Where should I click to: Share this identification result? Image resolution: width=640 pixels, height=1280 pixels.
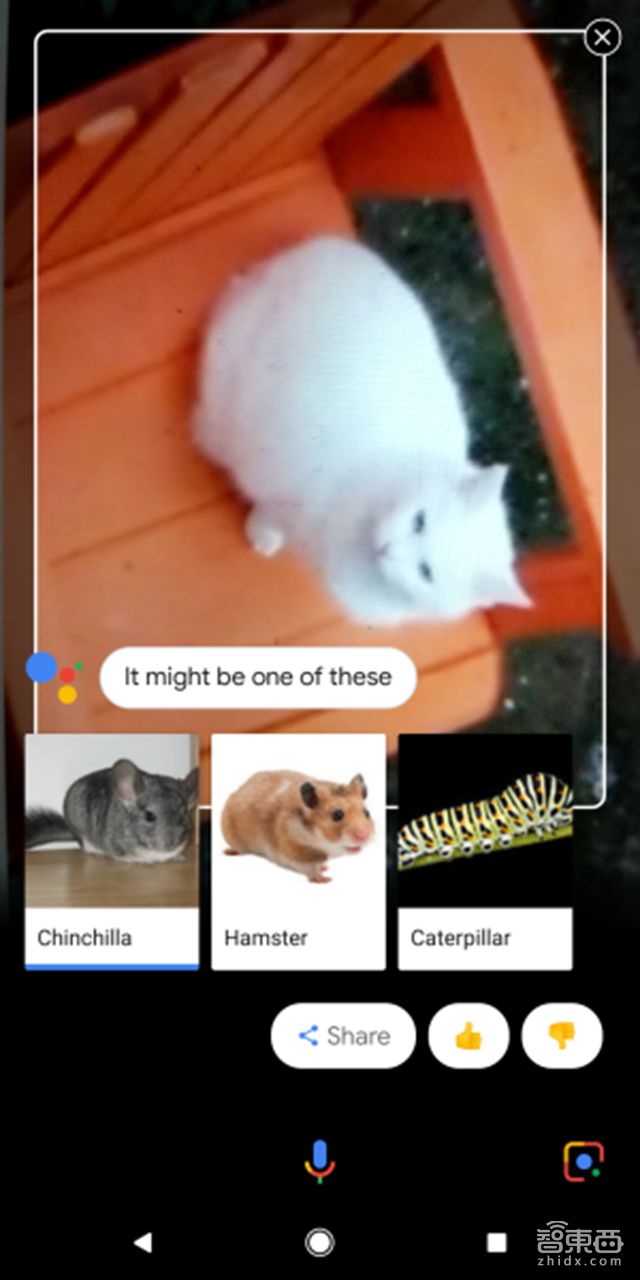[x=343, y=1036]
